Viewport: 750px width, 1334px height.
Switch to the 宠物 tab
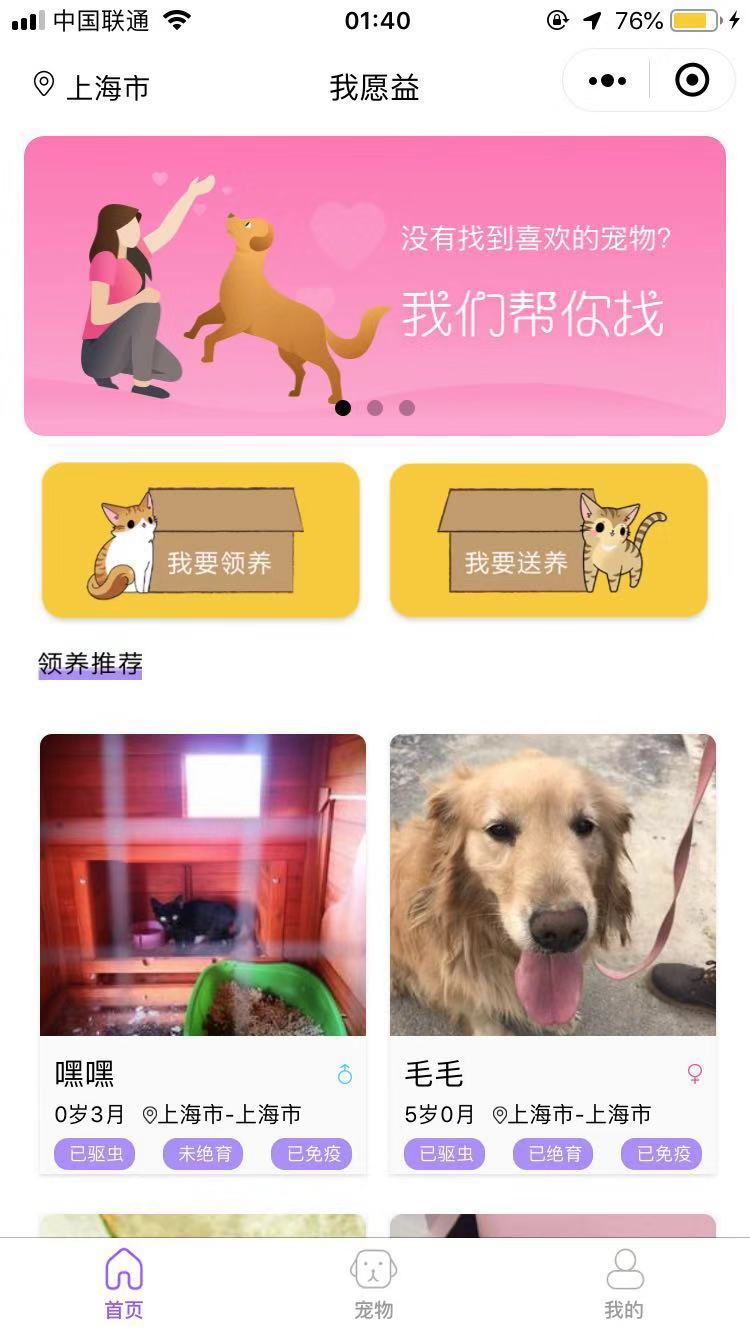click(374, 1285)
